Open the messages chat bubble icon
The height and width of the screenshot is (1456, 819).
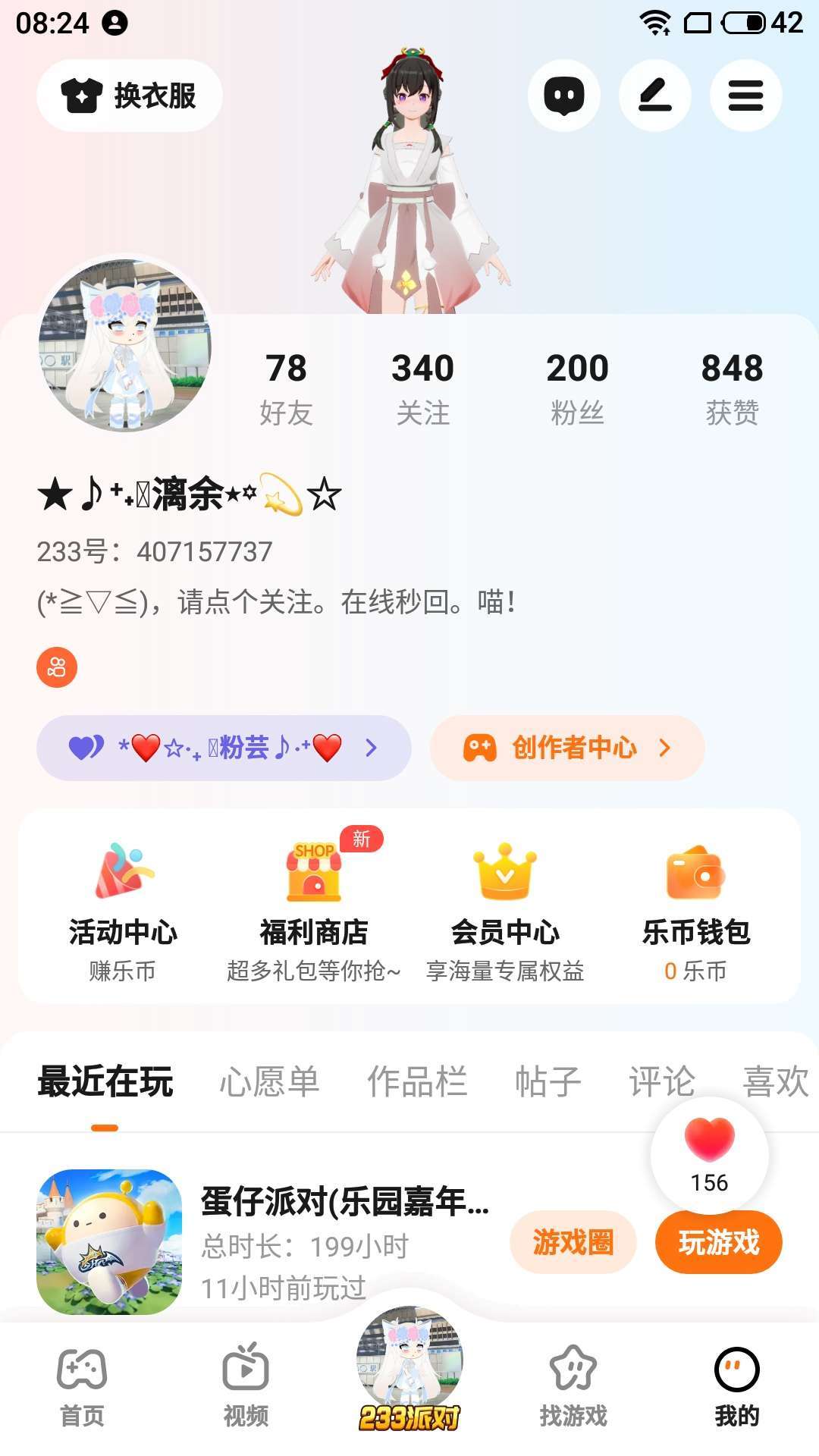coord(563,96)
